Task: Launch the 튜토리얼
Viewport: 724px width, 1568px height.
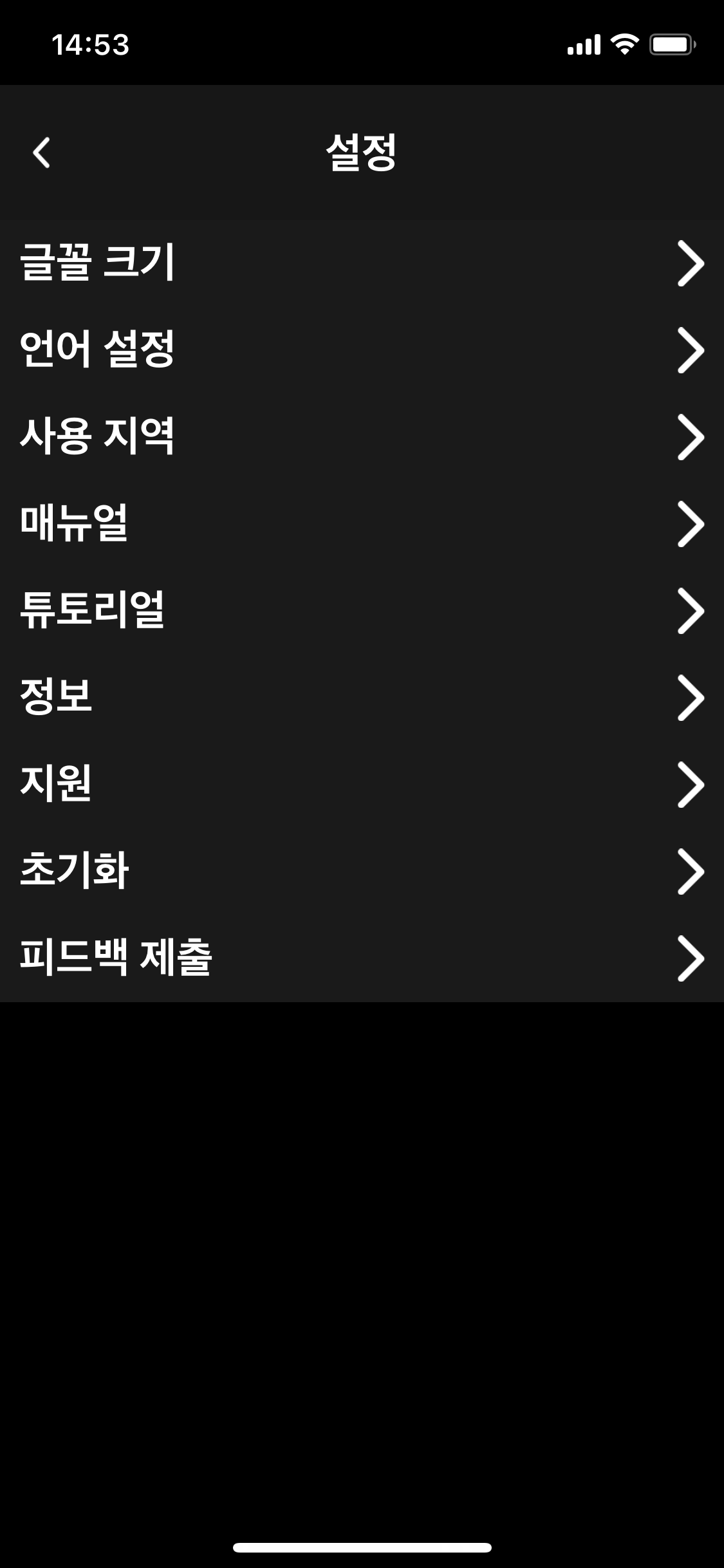Action: pos(362,611)
